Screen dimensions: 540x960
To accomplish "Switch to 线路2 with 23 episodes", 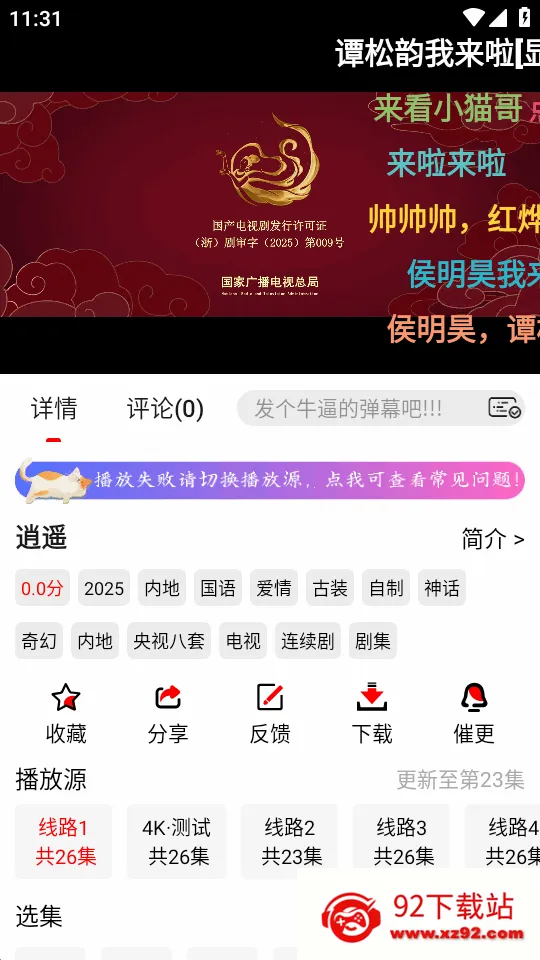I will coord(290,841).
